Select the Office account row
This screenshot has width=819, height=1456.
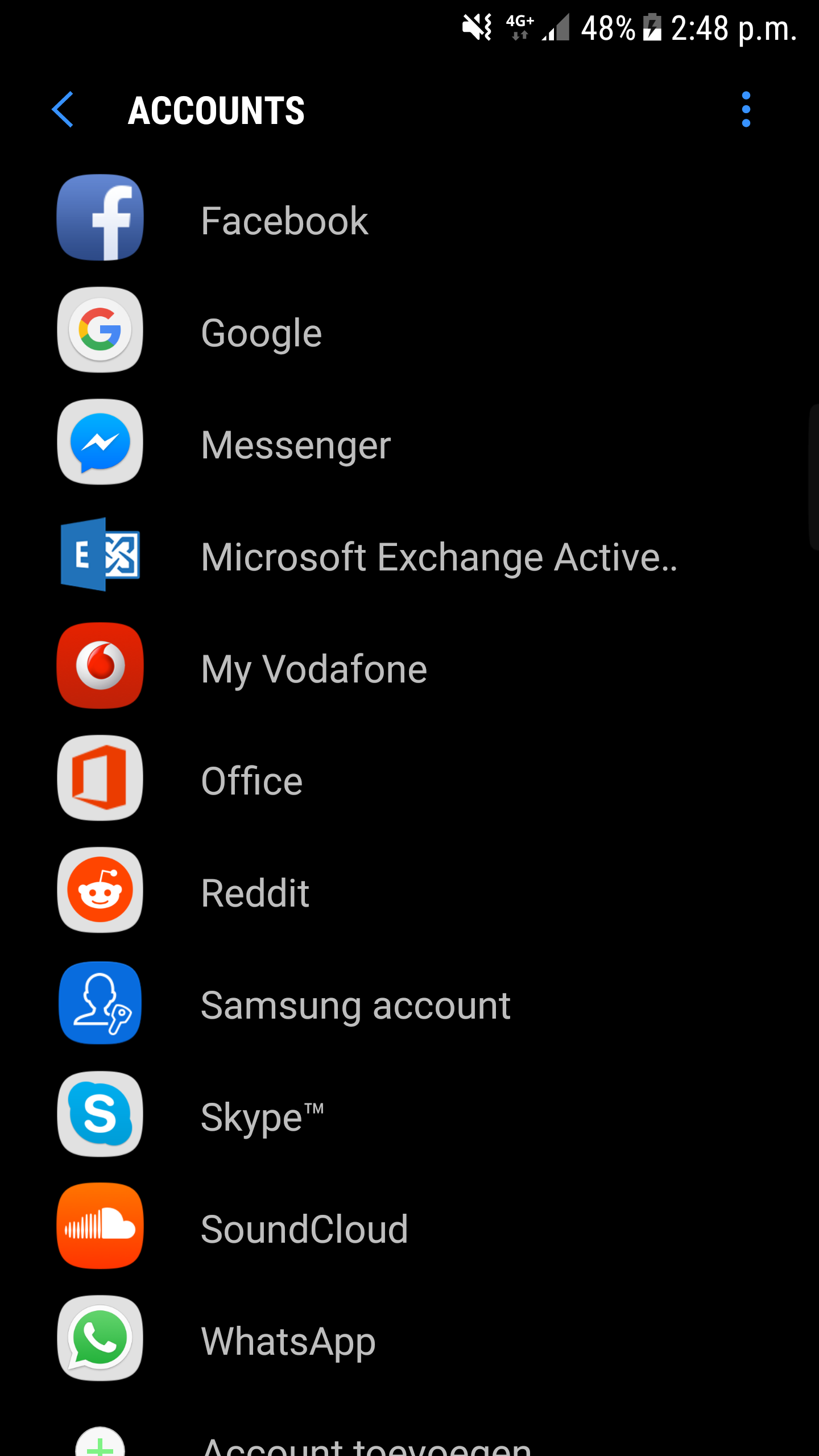409,779
